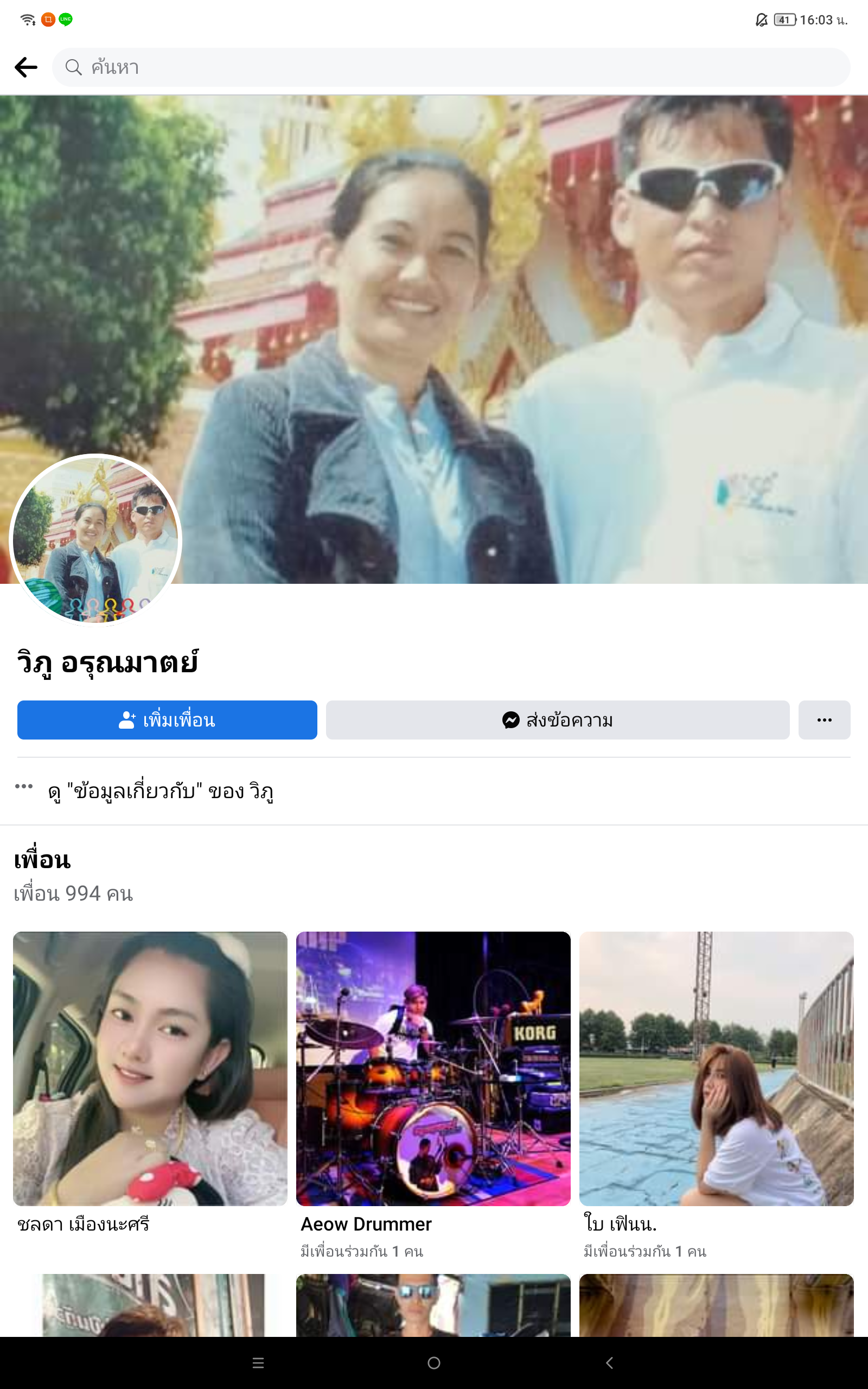Send a message via ส่งข้อความ

pos(558,720)
